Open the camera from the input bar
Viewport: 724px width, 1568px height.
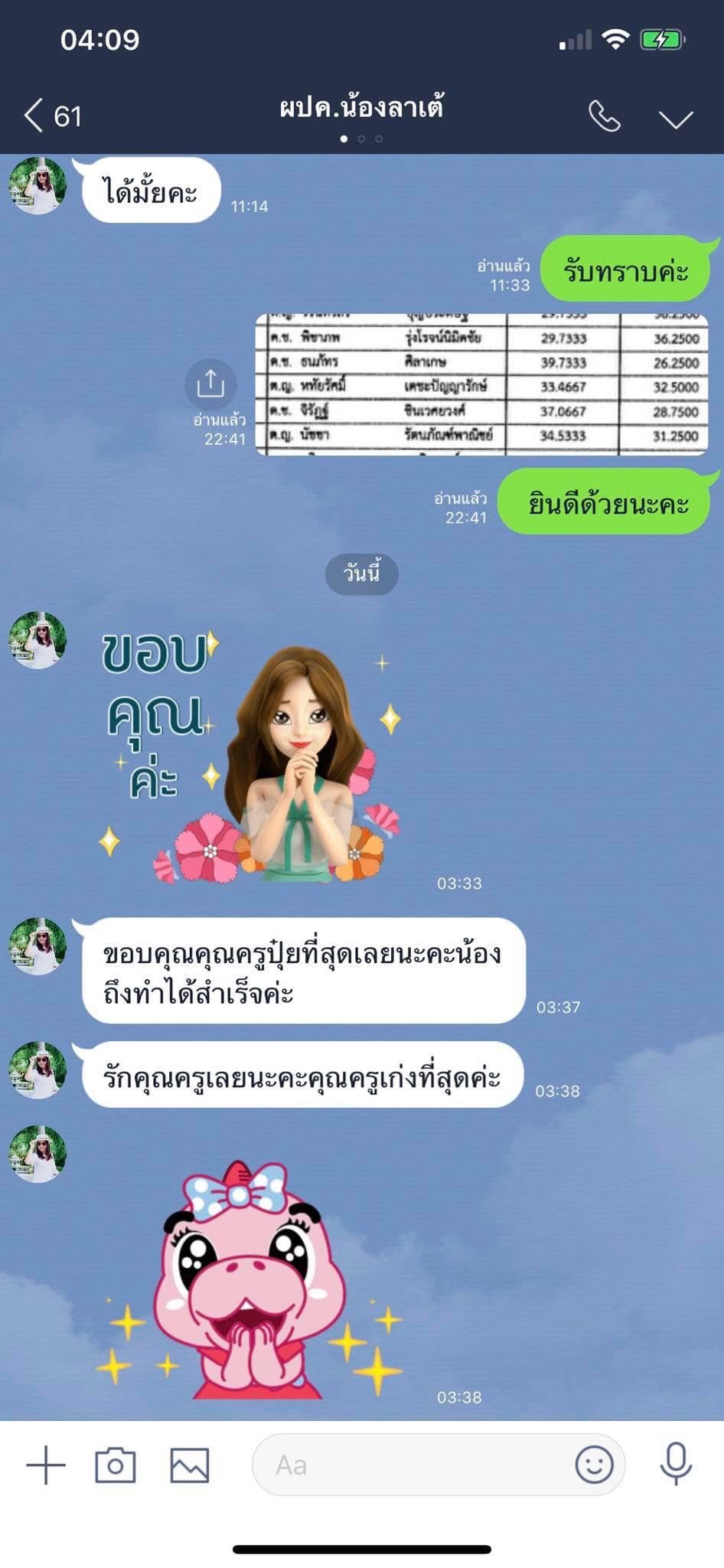point(116,1465)
